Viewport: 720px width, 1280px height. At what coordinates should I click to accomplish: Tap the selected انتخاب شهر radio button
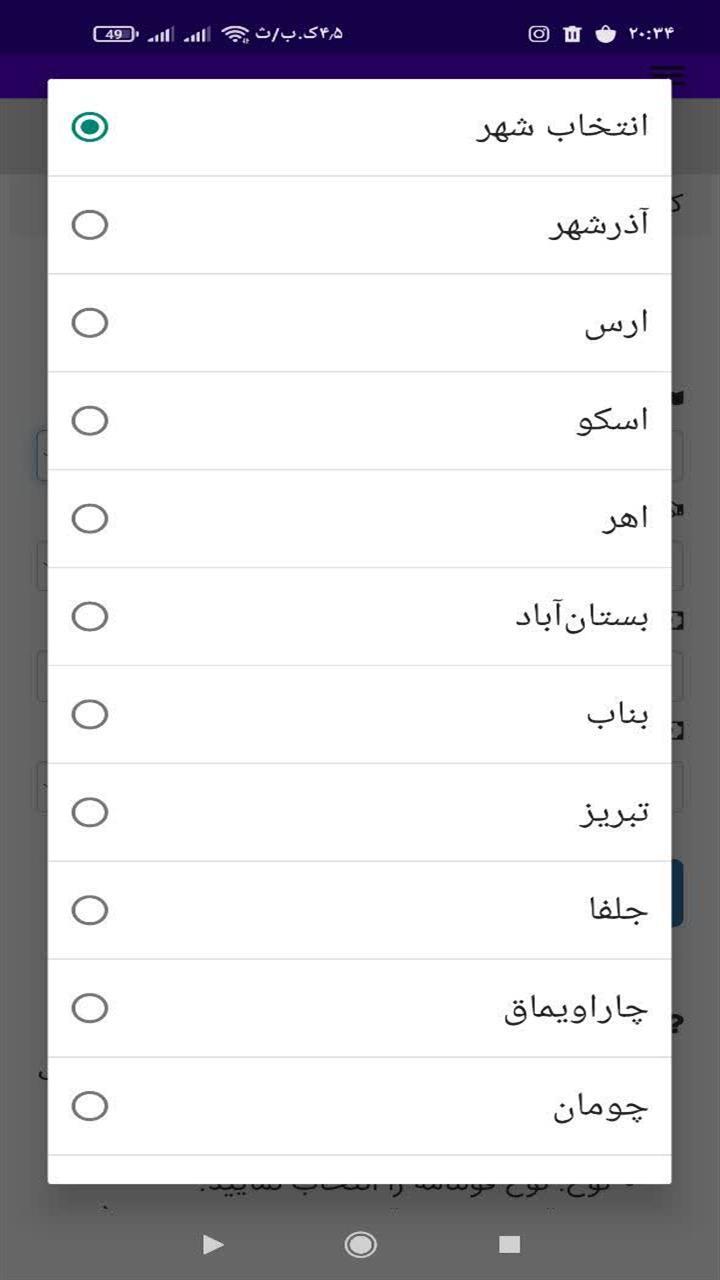pos(90,127)
